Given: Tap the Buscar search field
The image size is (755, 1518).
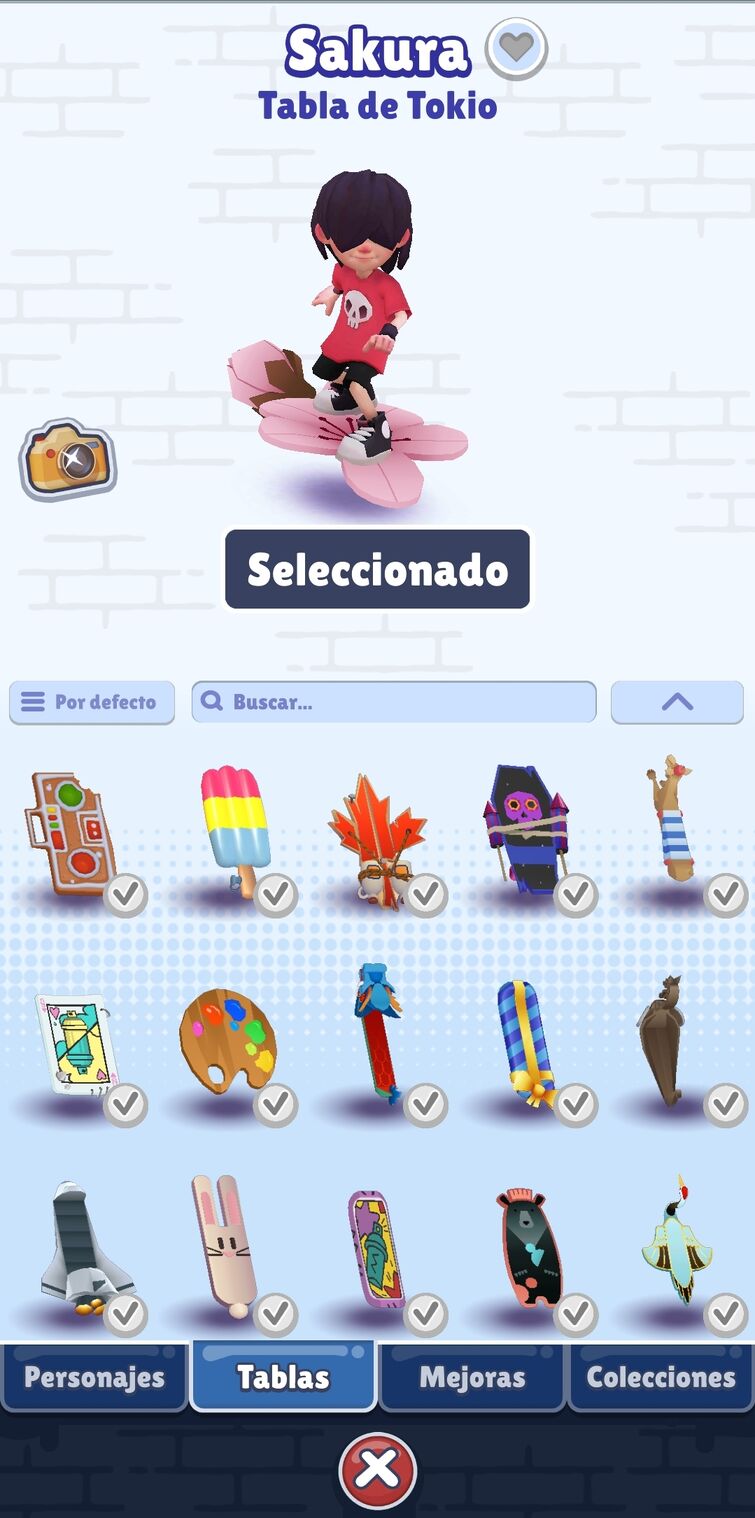Looking at the screenshot, I should 394,702.
